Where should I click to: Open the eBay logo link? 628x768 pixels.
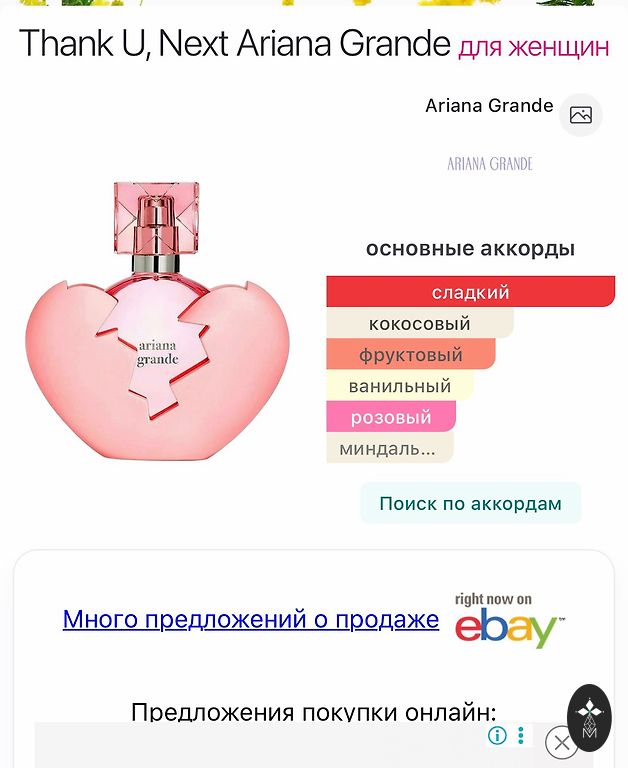[508, 622]
